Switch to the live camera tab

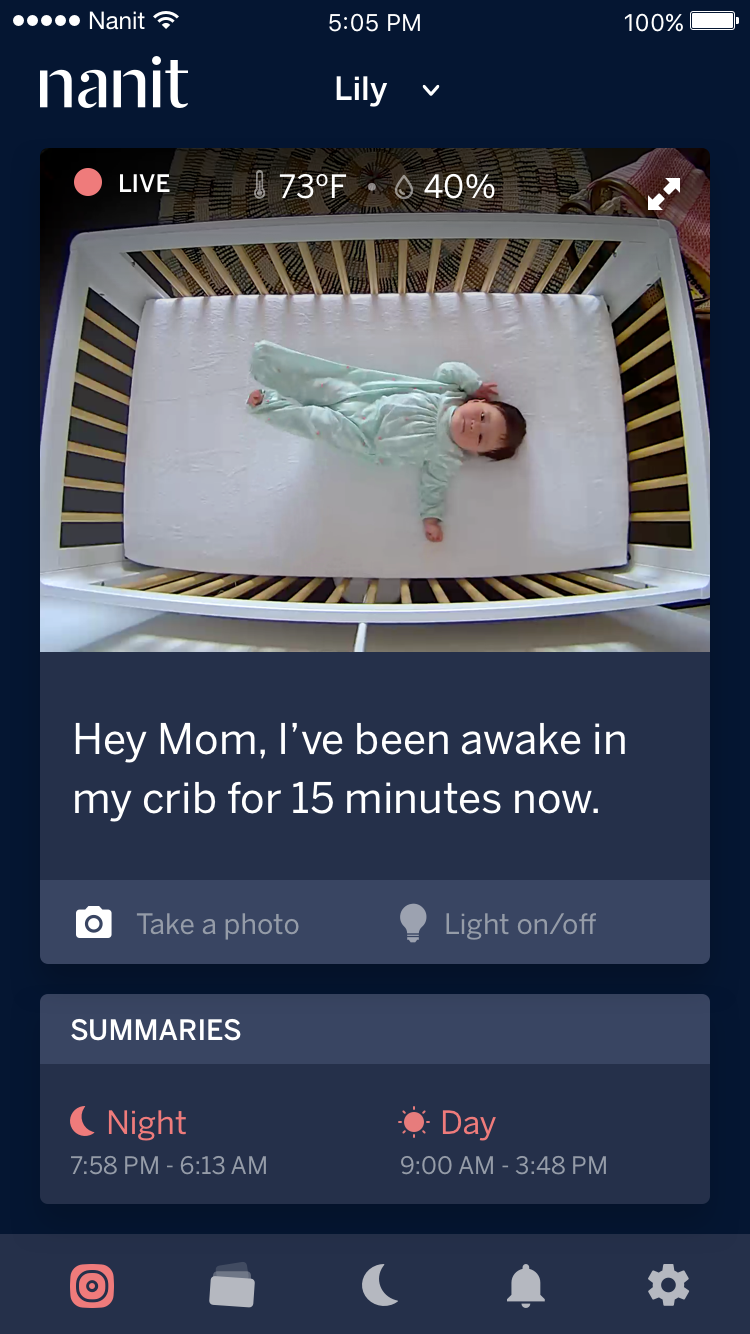[92, 1285]
